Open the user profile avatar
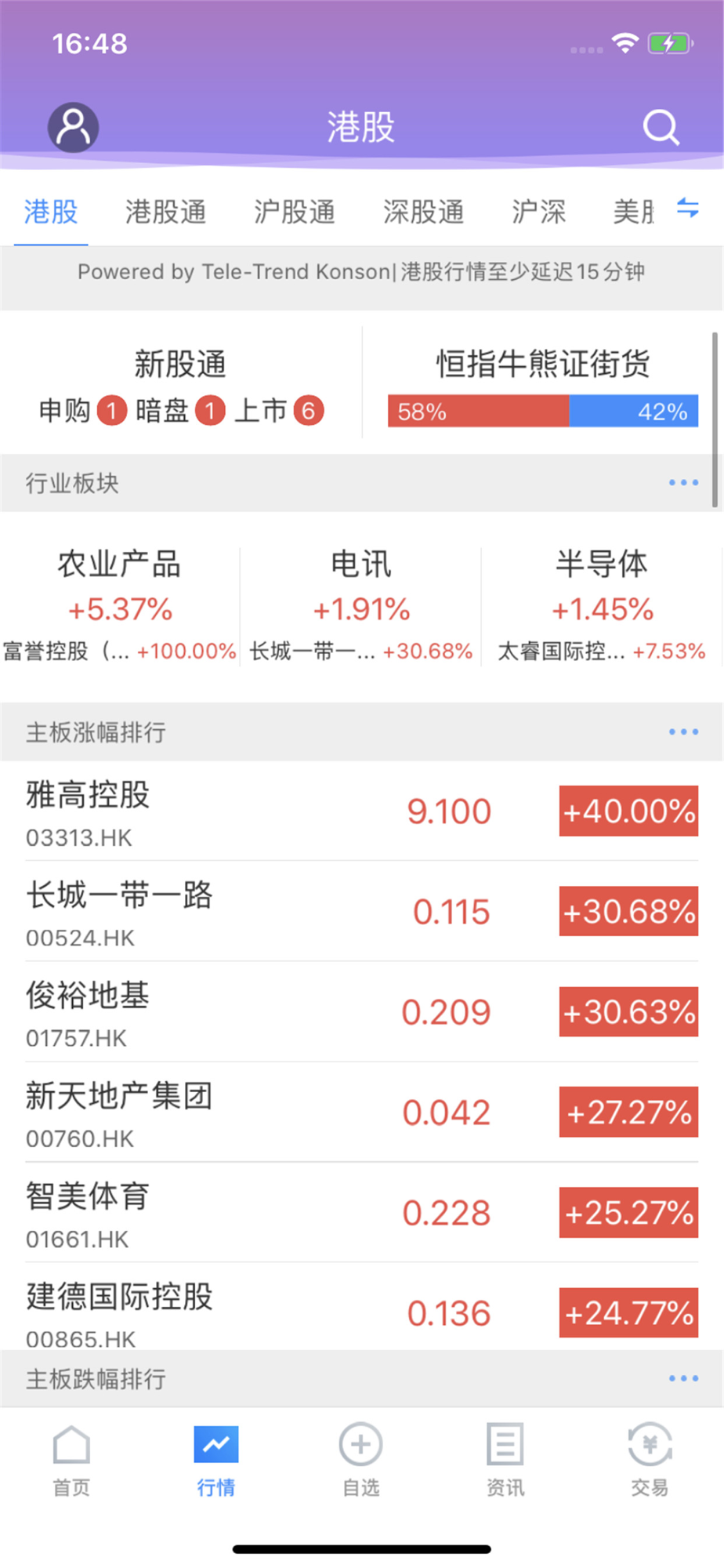Image resolution: width=724 pixels, height=1568 pixels. pos(73,127)
